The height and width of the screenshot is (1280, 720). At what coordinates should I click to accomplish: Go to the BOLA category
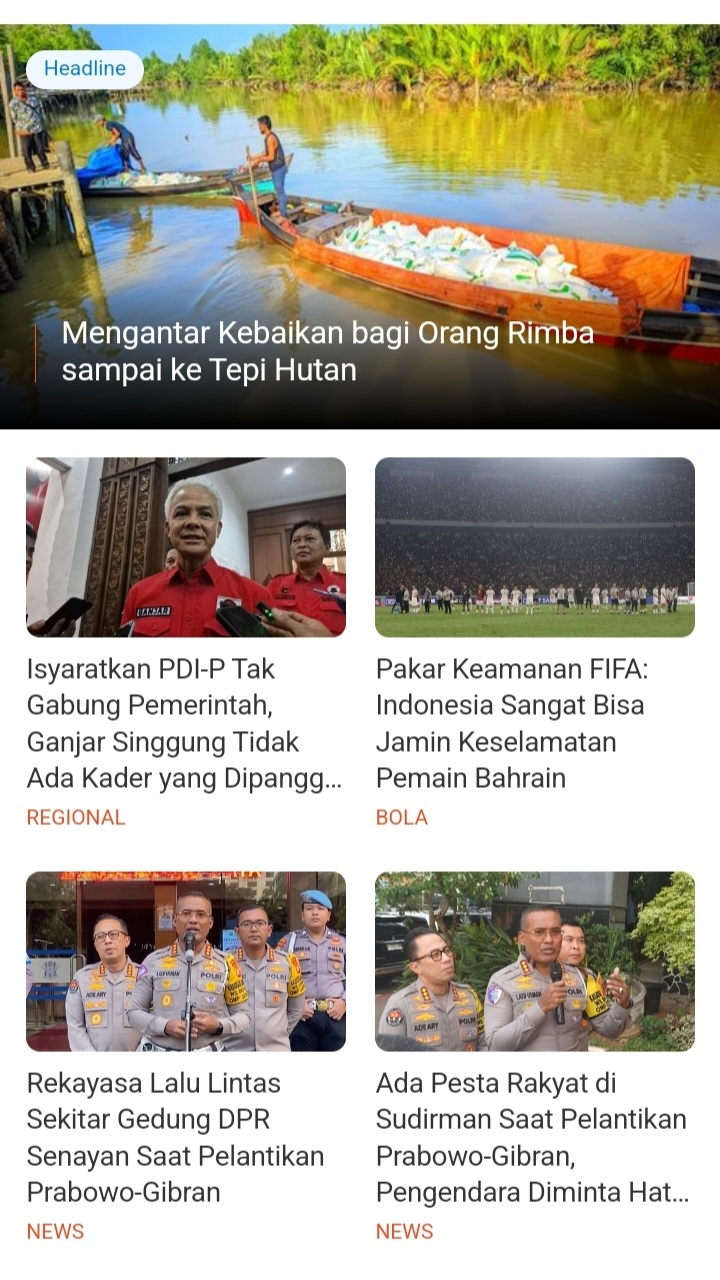(x=402, y=817)
